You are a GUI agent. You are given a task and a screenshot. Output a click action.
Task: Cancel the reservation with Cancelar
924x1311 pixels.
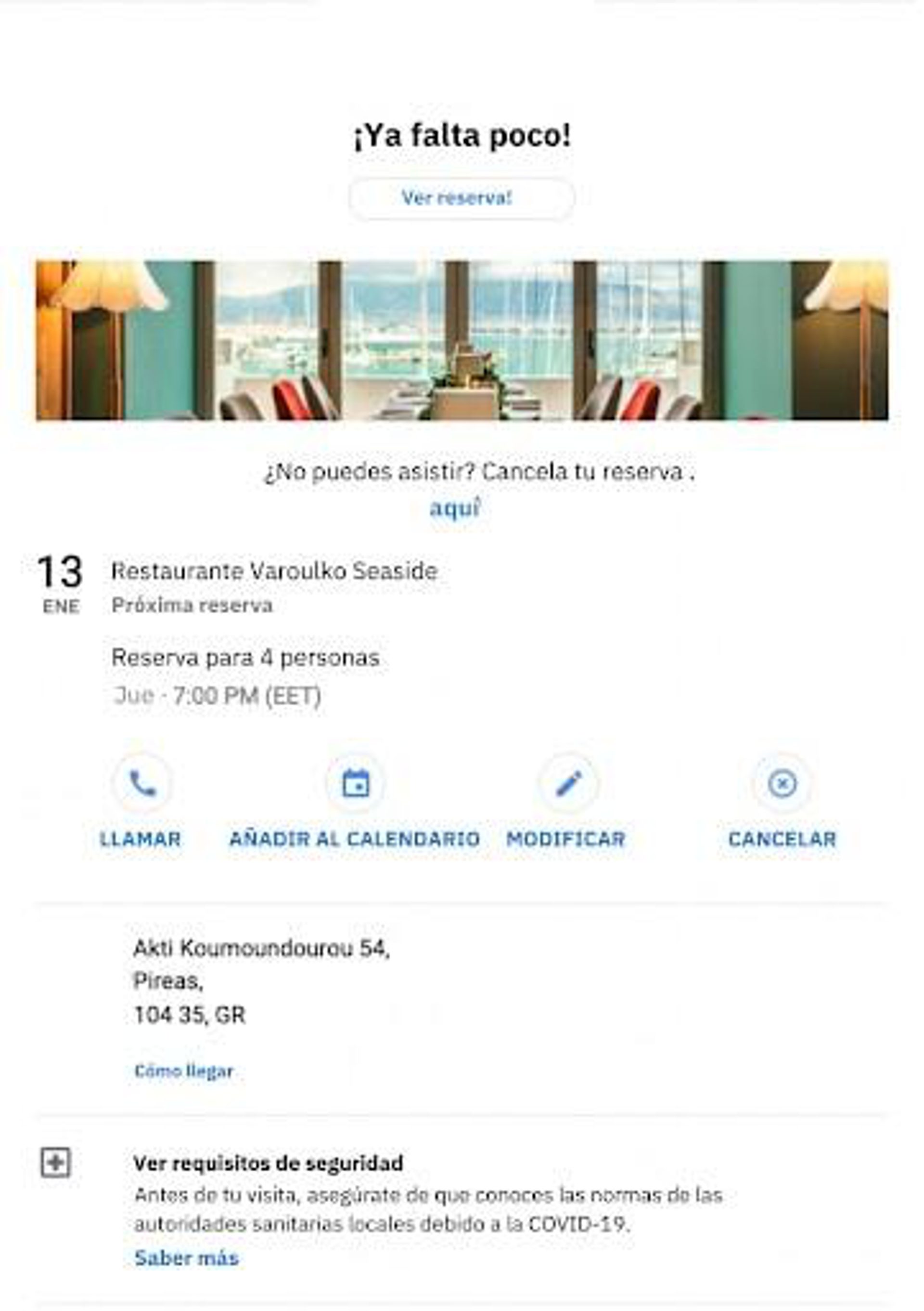pos(782,783)
